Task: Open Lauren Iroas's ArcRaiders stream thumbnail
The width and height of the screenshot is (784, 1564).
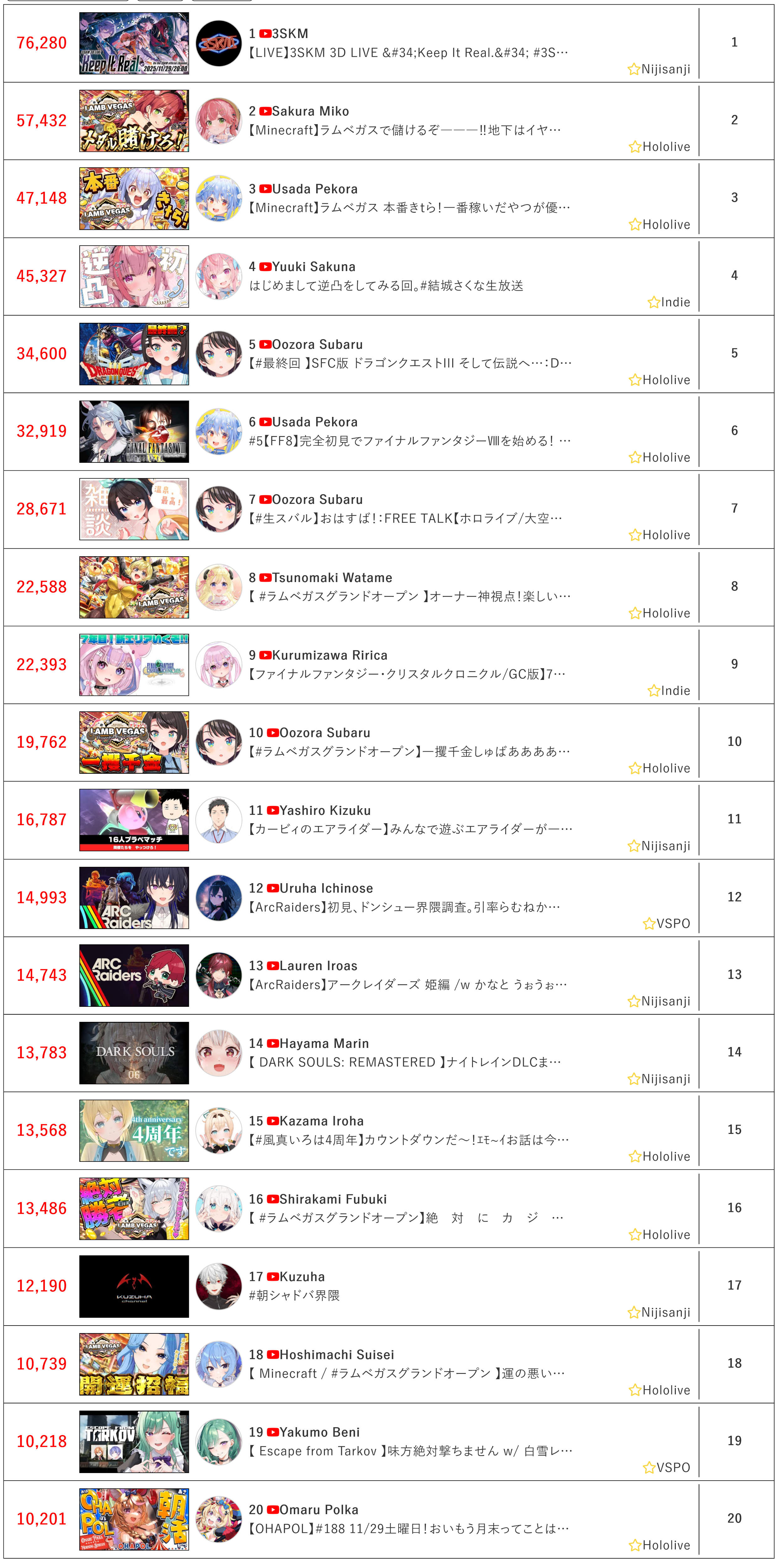Action: coord(134,975)
